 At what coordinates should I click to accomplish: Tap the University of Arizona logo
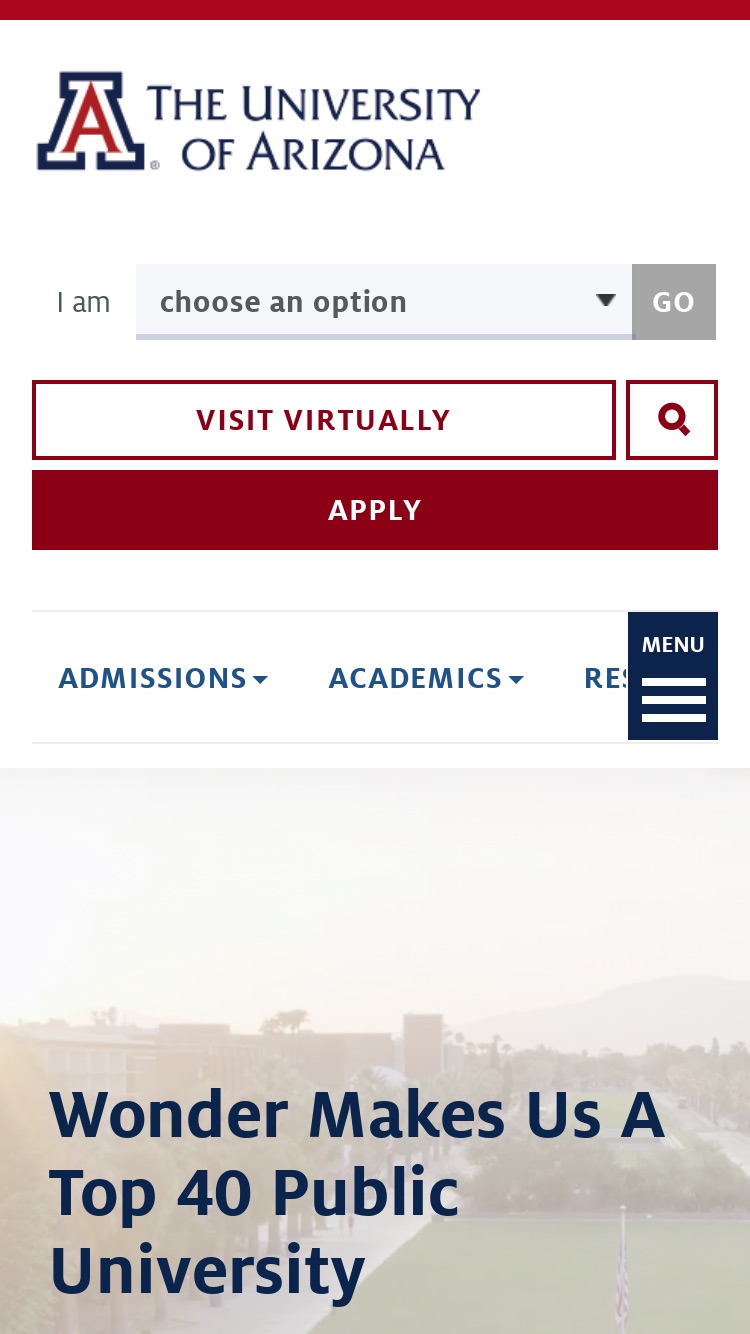click(258, 121)
